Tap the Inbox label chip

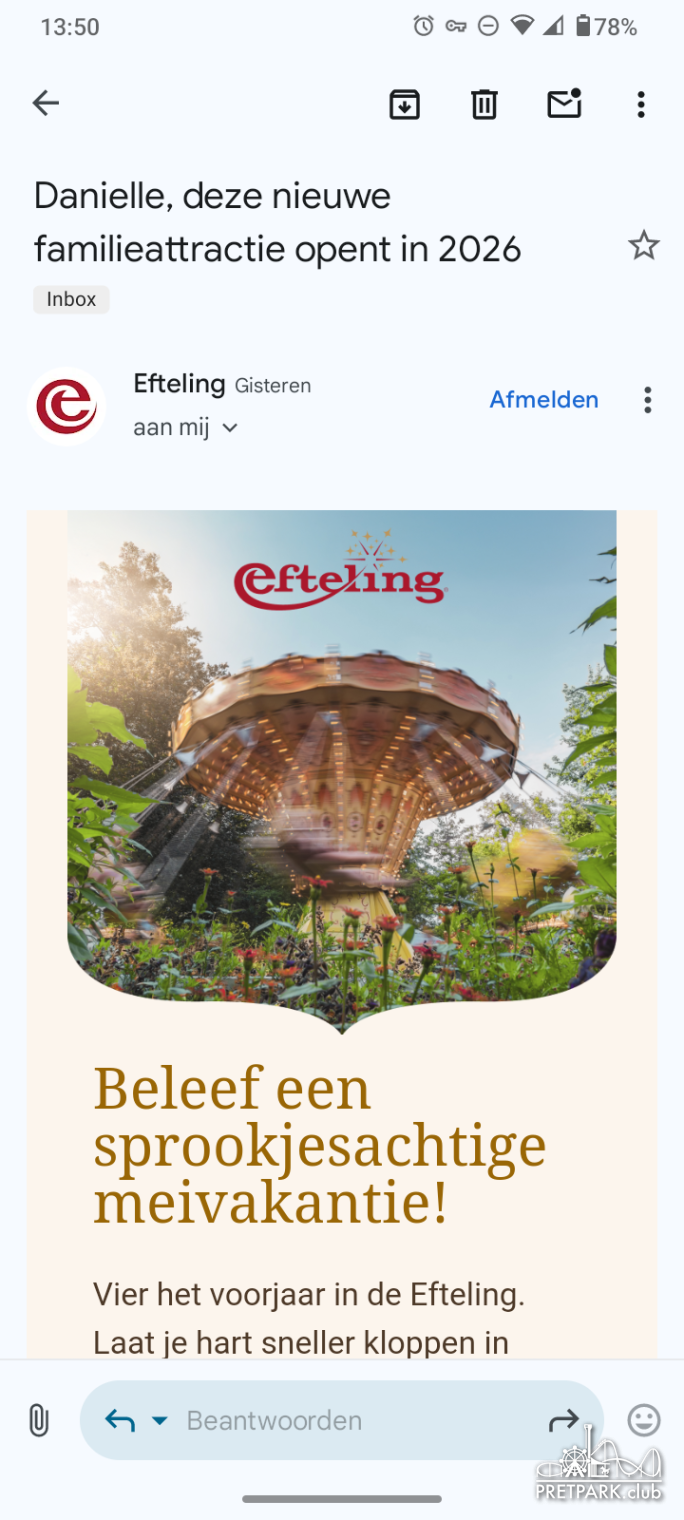coord(71,299)
